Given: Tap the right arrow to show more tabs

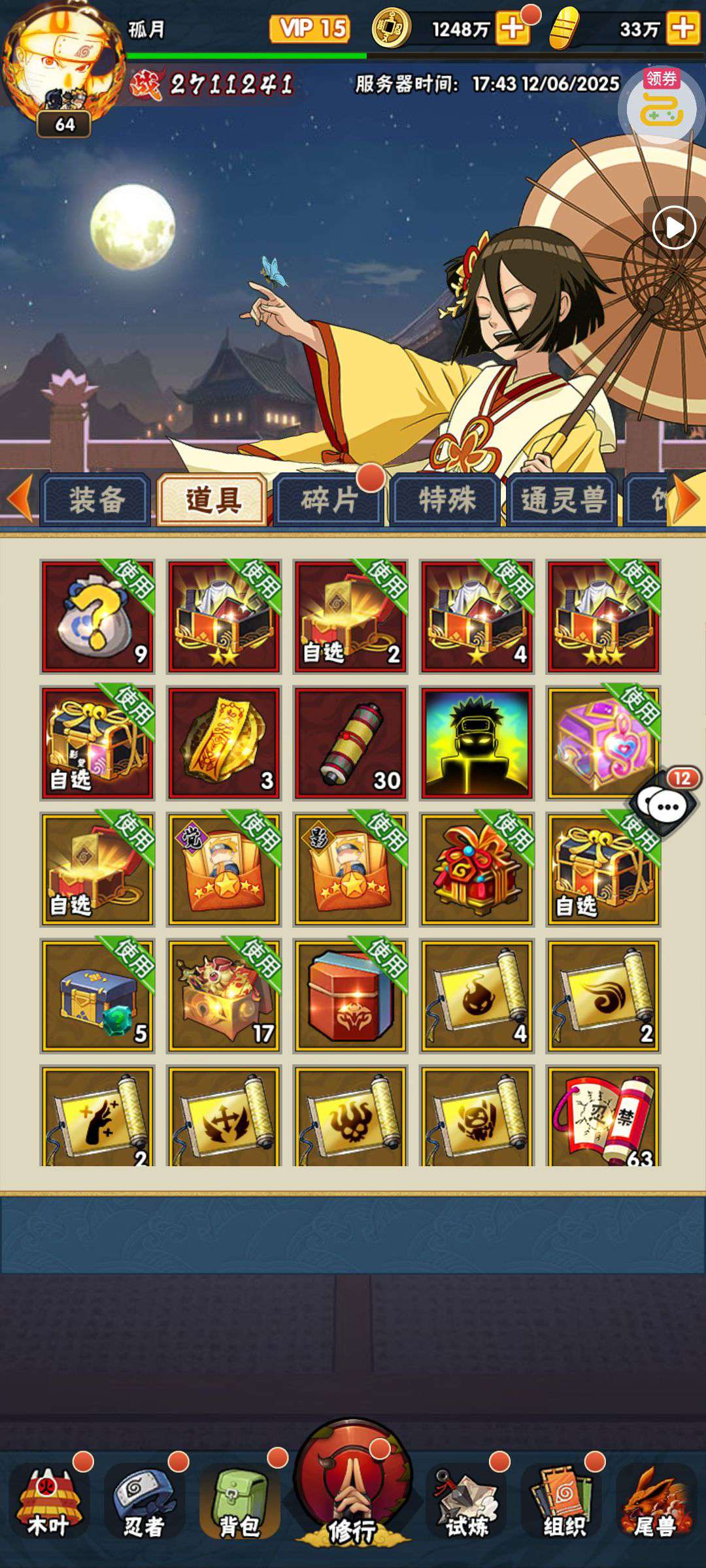Looking at the screenshot, I should (x=686, y=499).
